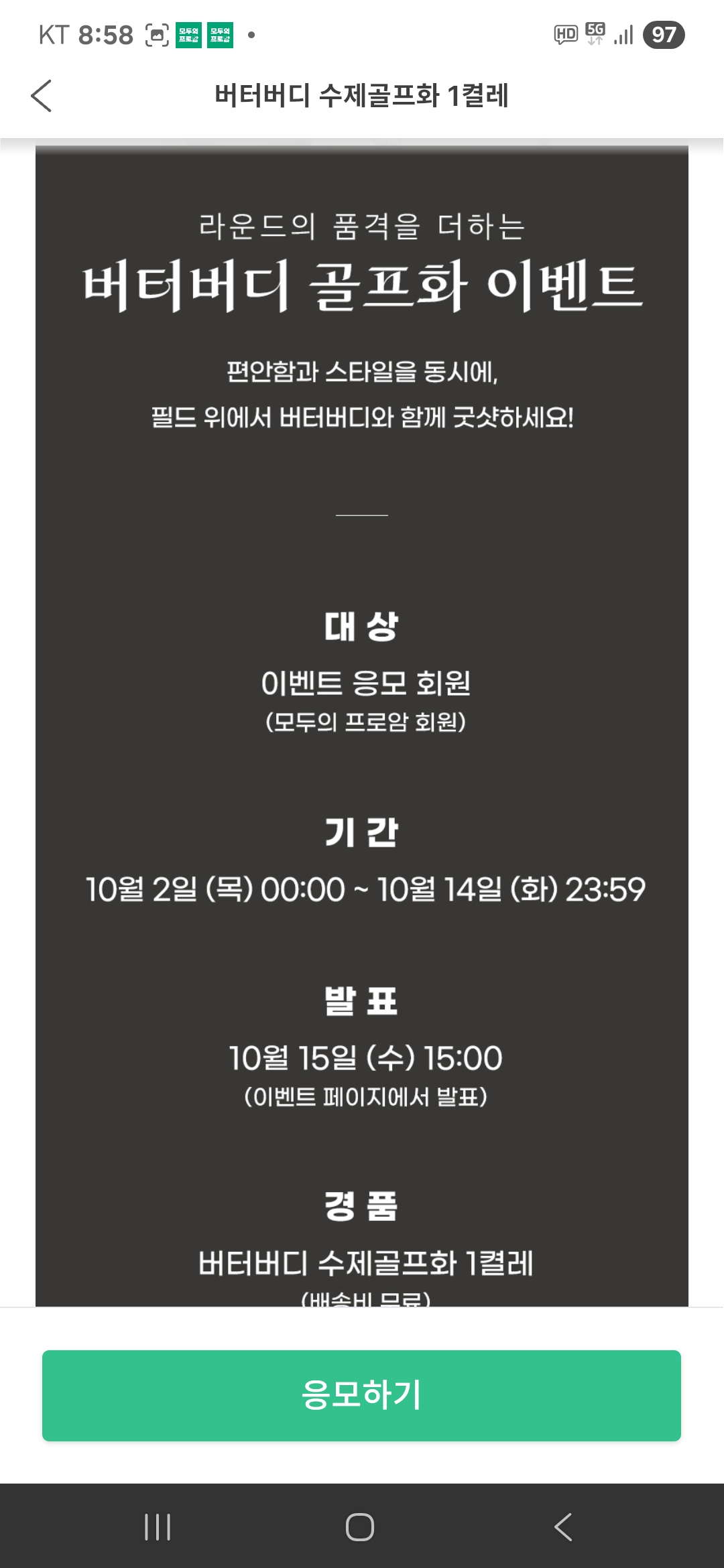Image resolution: width=724 pixels, height=1568 pixels.
Task: Go to the home screen
Action: [360, 1527]
